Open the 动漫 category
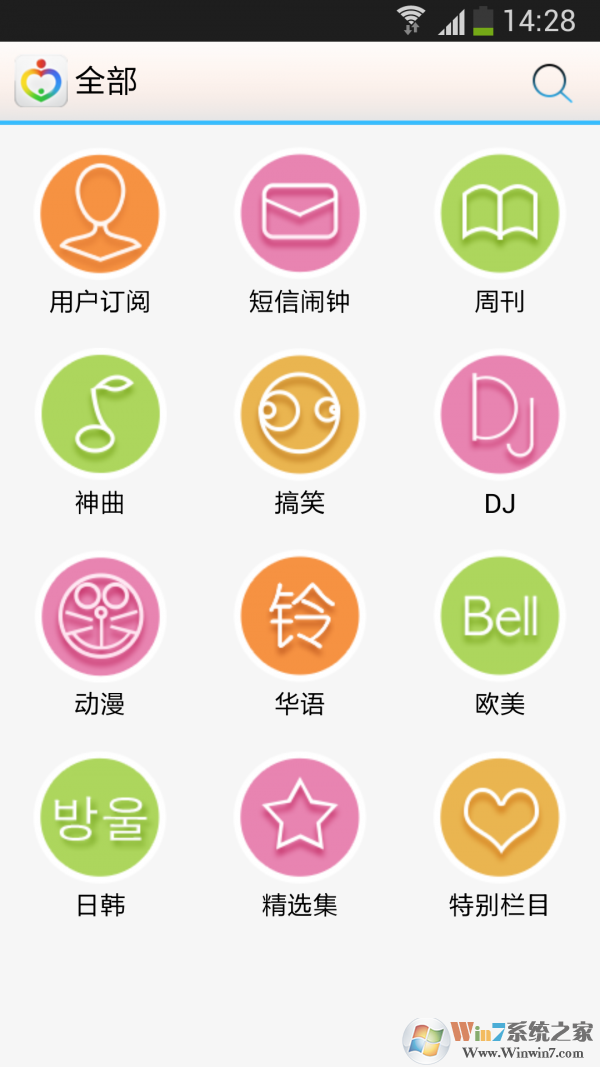The image size is (600, 1067). (100, 616)
